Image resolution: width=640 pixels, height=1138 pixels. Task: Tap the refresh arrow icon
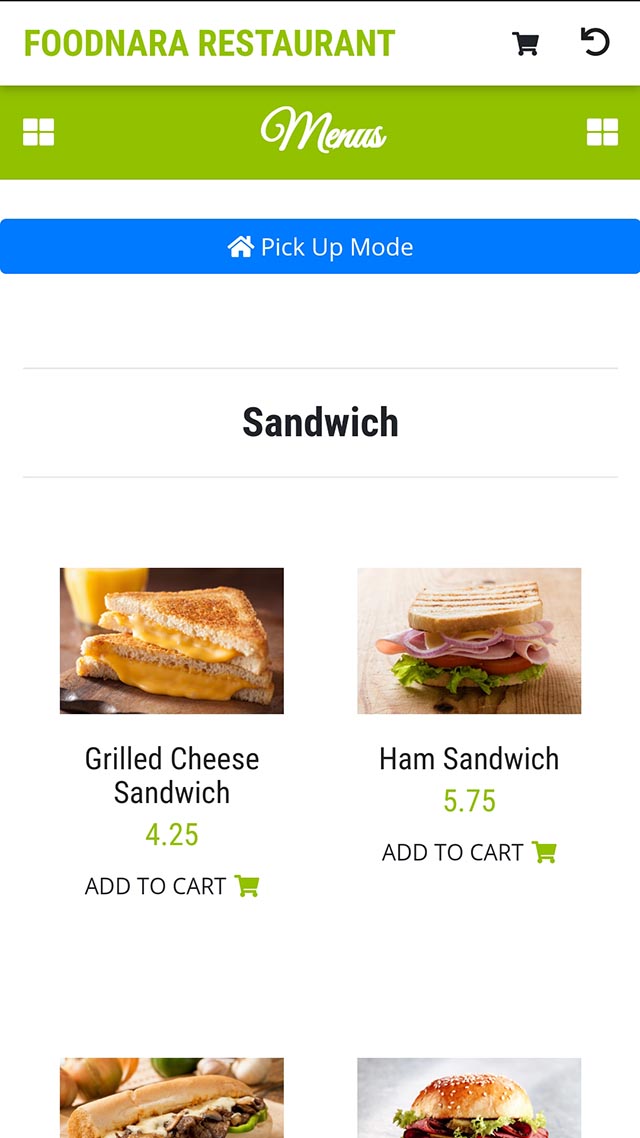pyautogui.click(x=595, y=42)
